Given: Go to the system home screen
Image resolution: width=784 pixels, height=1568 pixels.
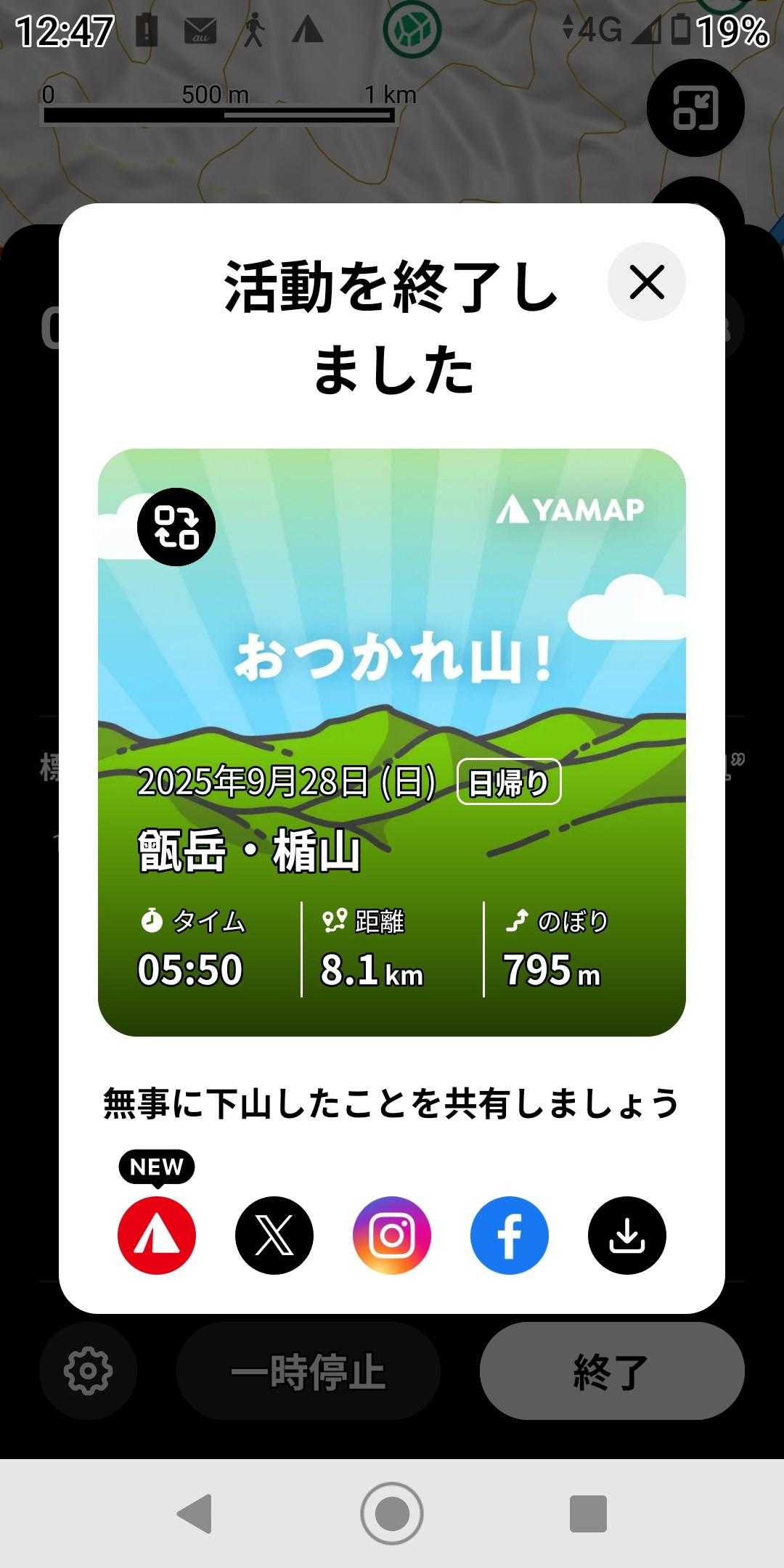Looking at the screenshot, I should tap(392, 1514).
